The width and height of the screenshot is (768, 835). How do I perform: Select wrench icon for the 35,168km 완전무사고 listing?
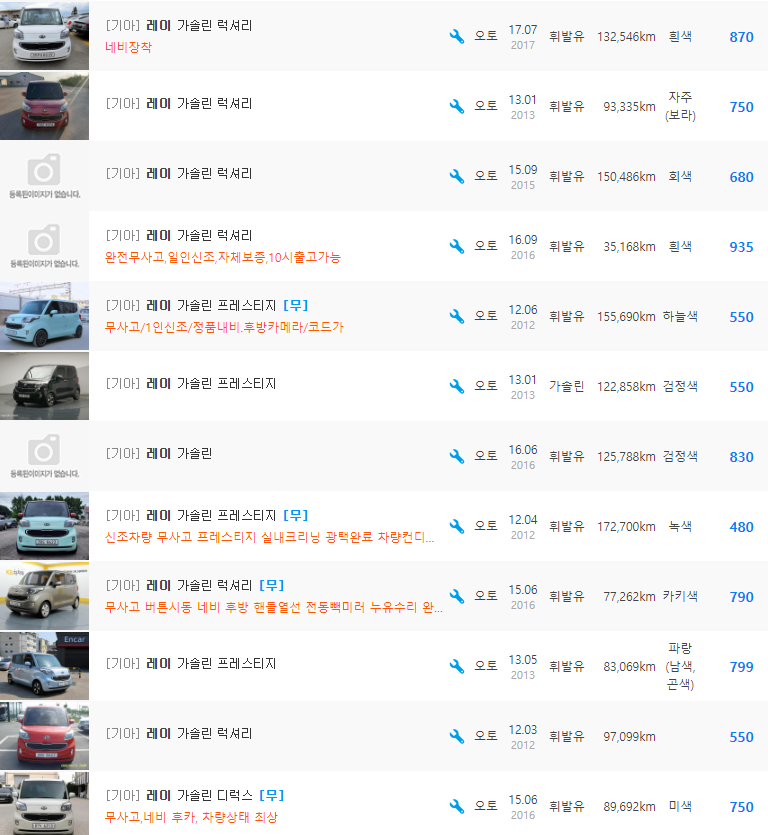click(x=457, y=246)
